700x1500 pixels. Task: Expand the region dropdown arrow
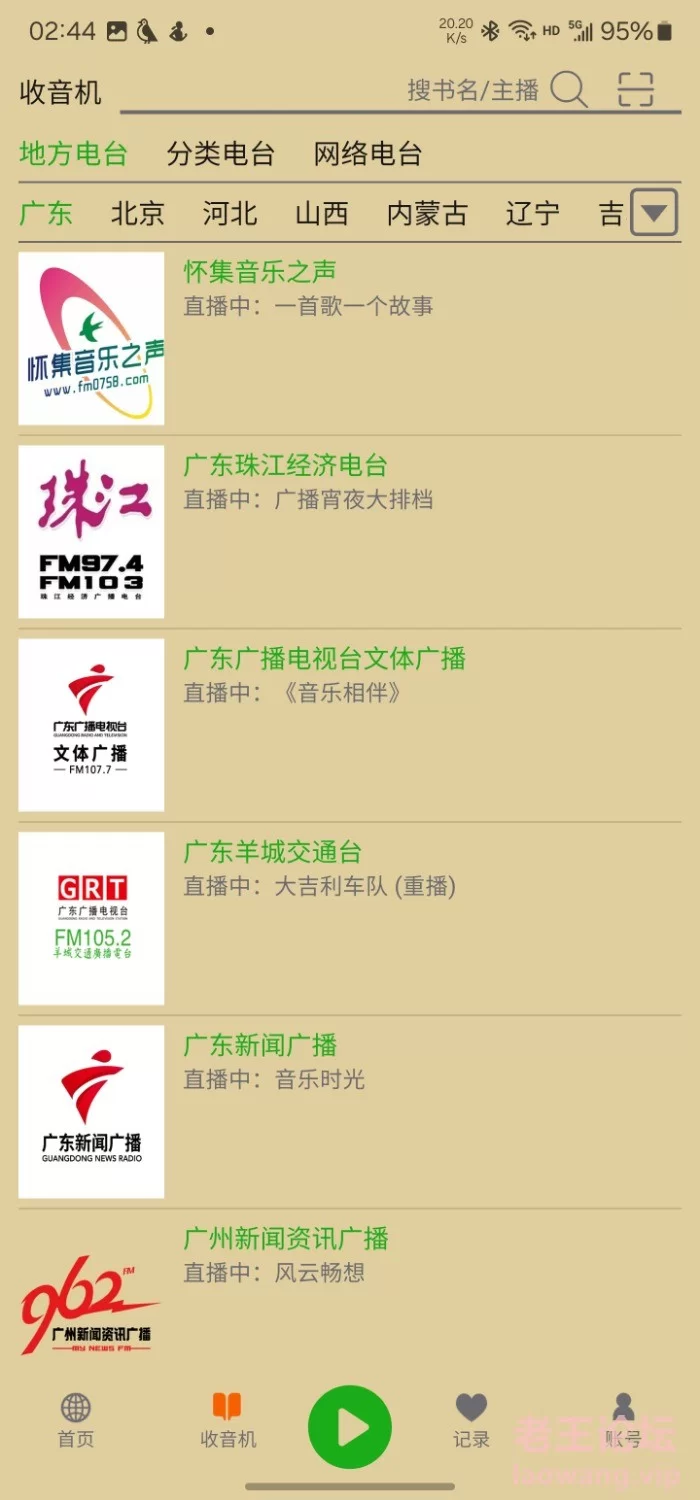(x=654, y=213)
